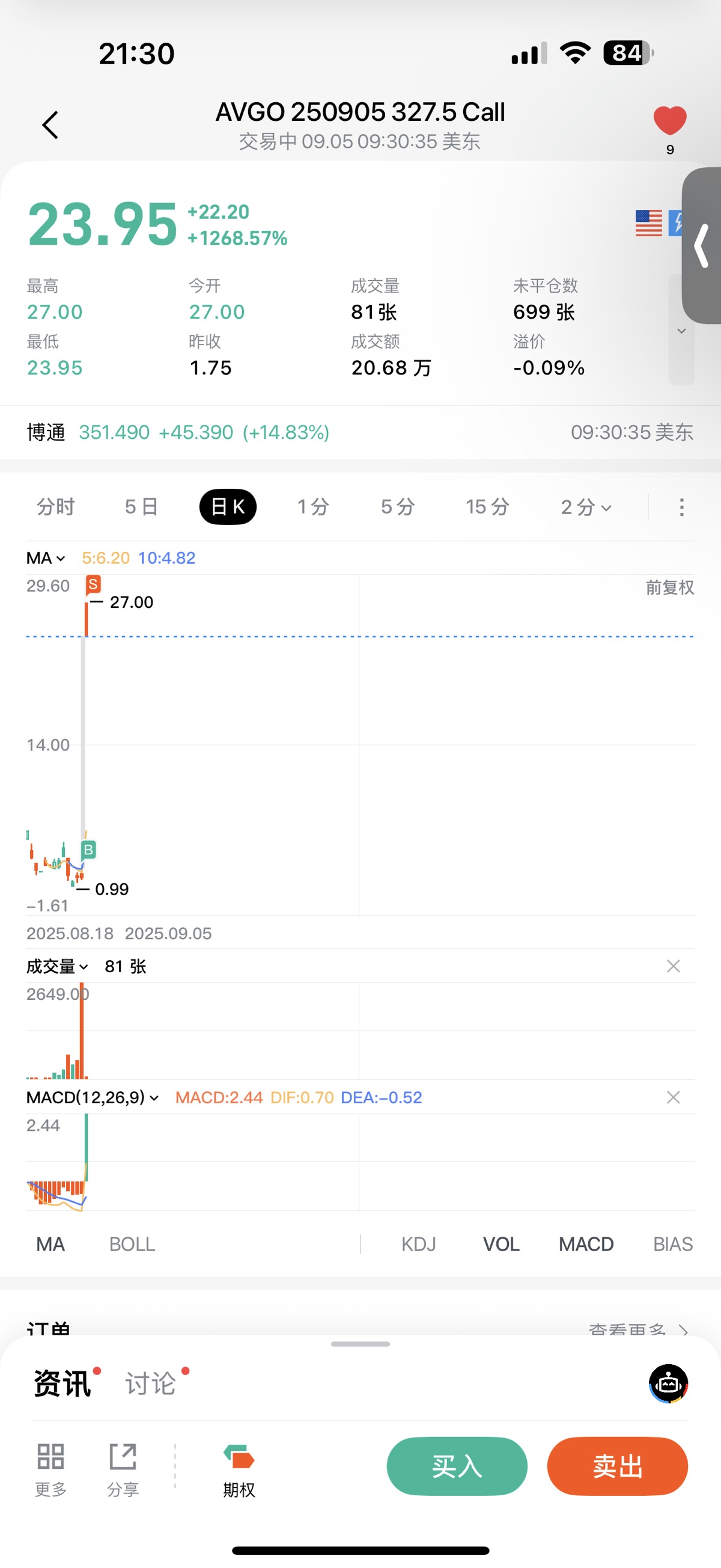Switch chart to 5日 view
This screenshot has width=721, height=1568.
pos(141,506)
